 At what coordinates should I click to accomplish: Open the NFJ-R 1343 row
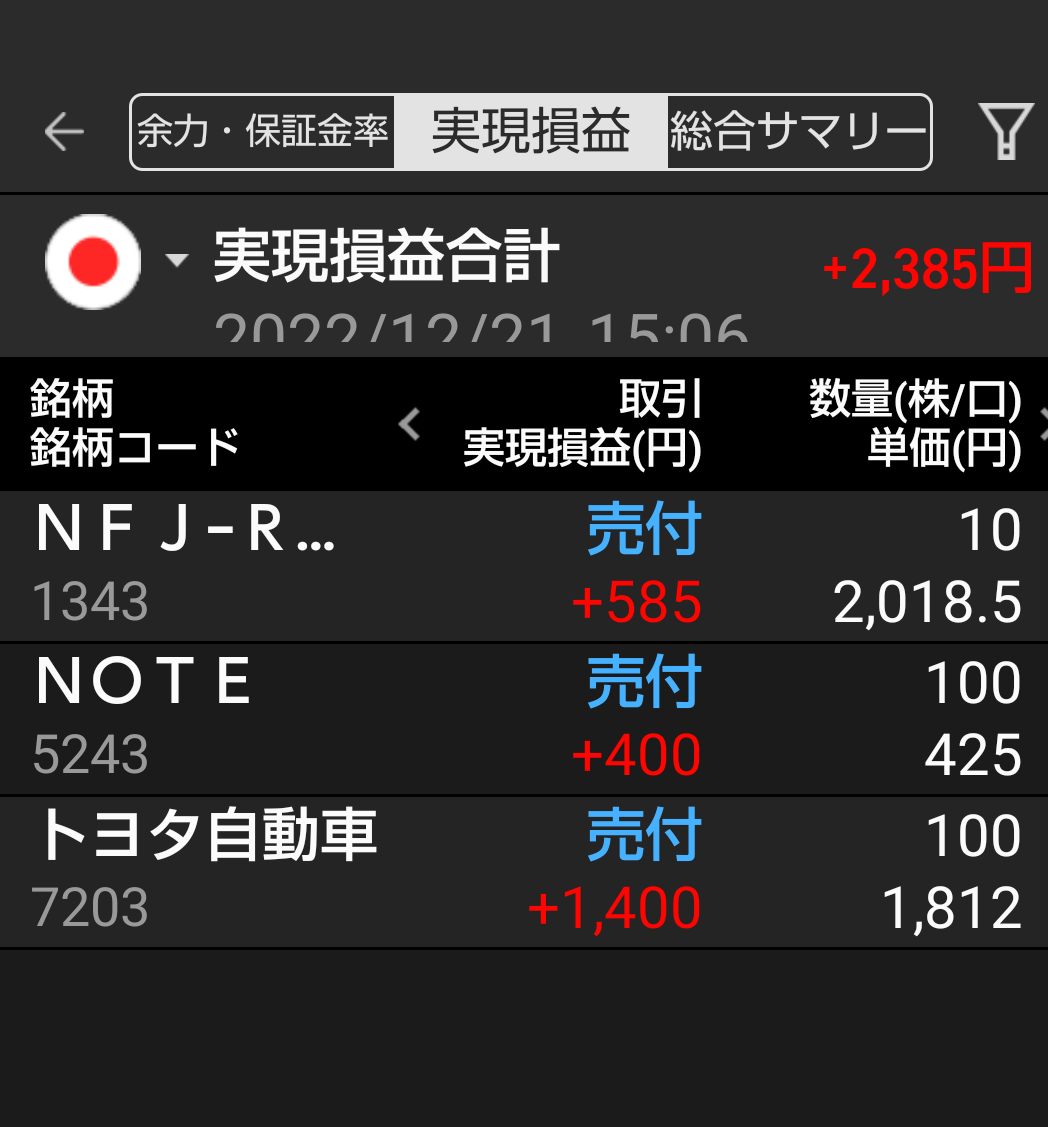click(x=524, y=566)
